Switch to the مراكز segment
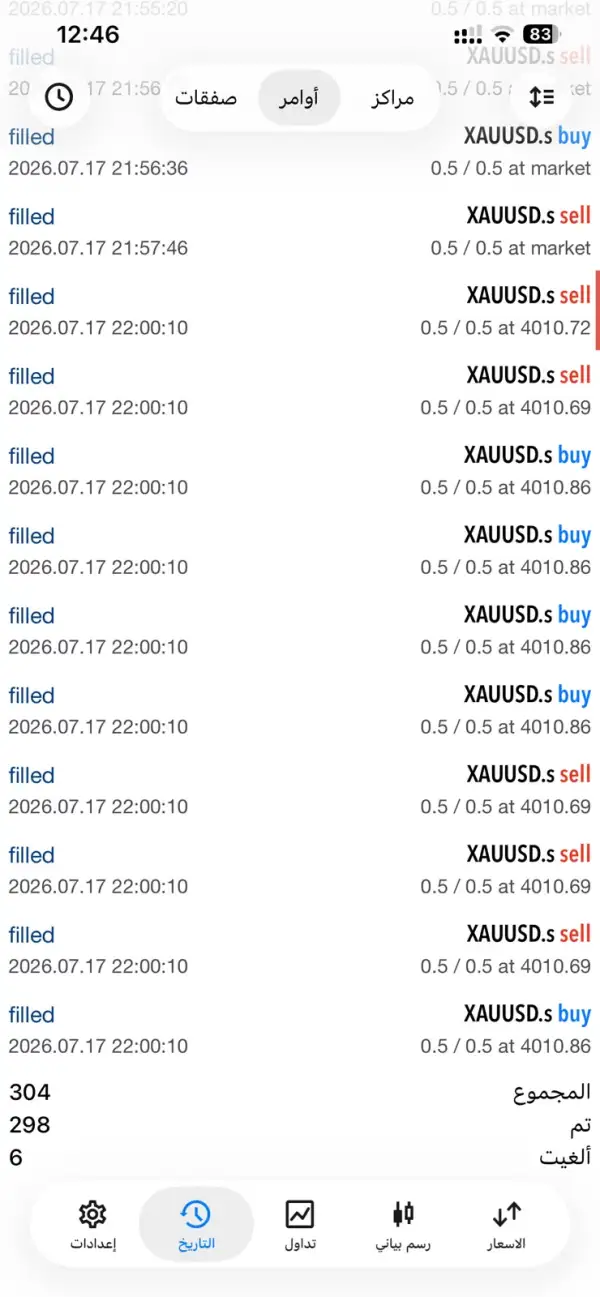This screenshot has width=600, height=1297. click(392, 98)
